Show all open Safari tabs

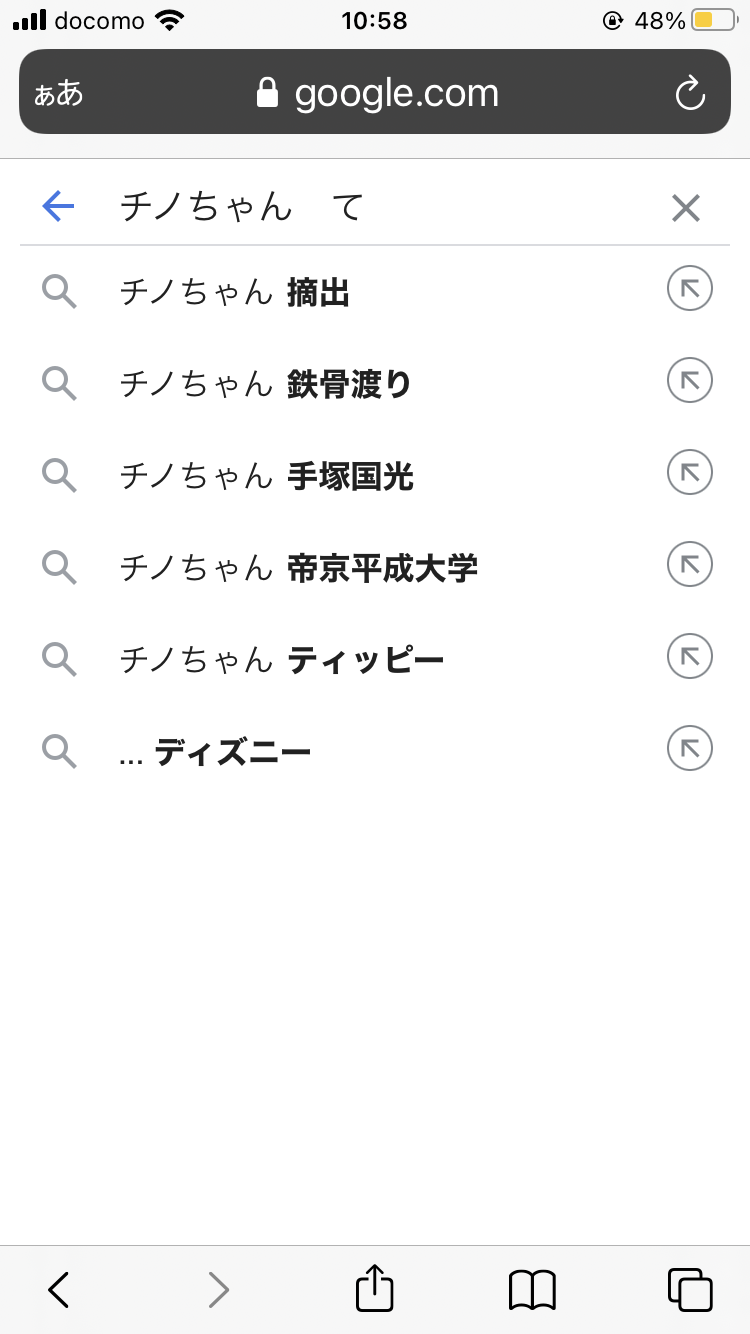[x=689, y=1290]
